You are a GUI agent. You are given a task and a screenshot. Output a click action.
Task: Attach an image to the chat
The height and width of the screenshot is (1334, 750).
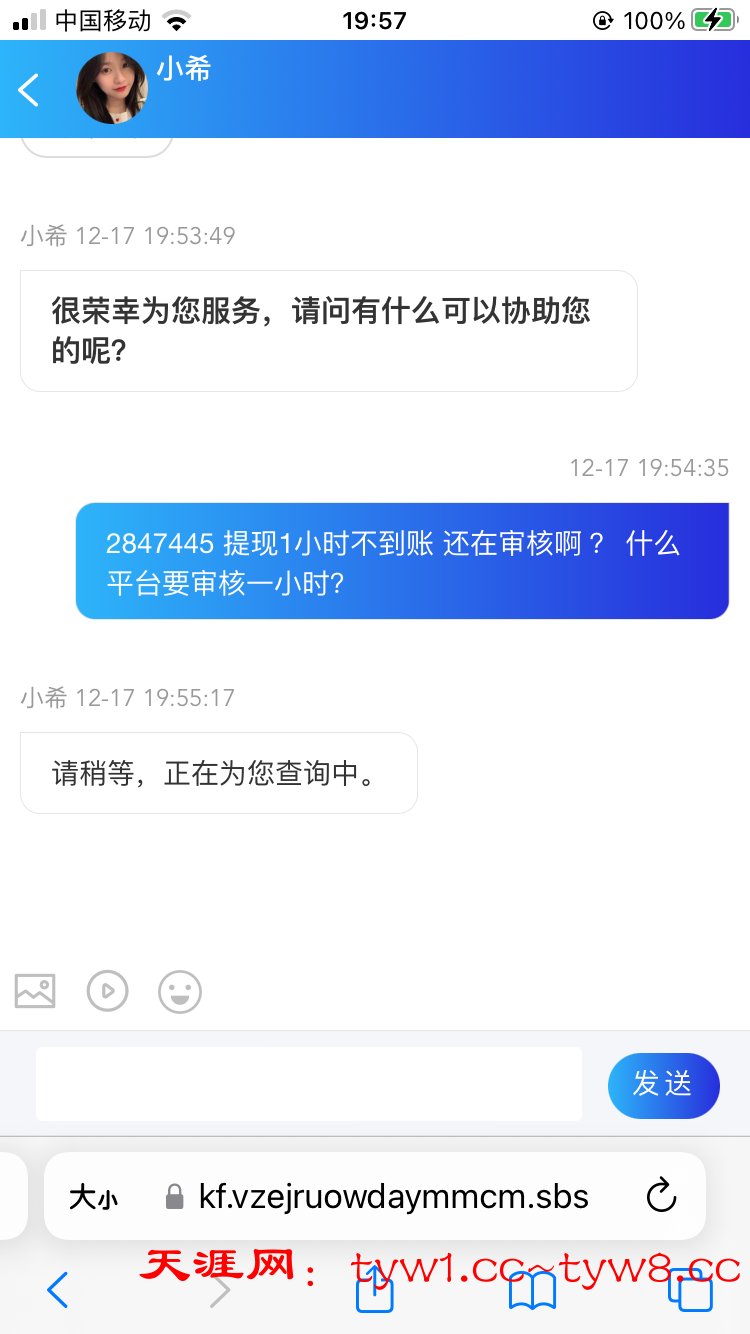(x=35, y=991)
